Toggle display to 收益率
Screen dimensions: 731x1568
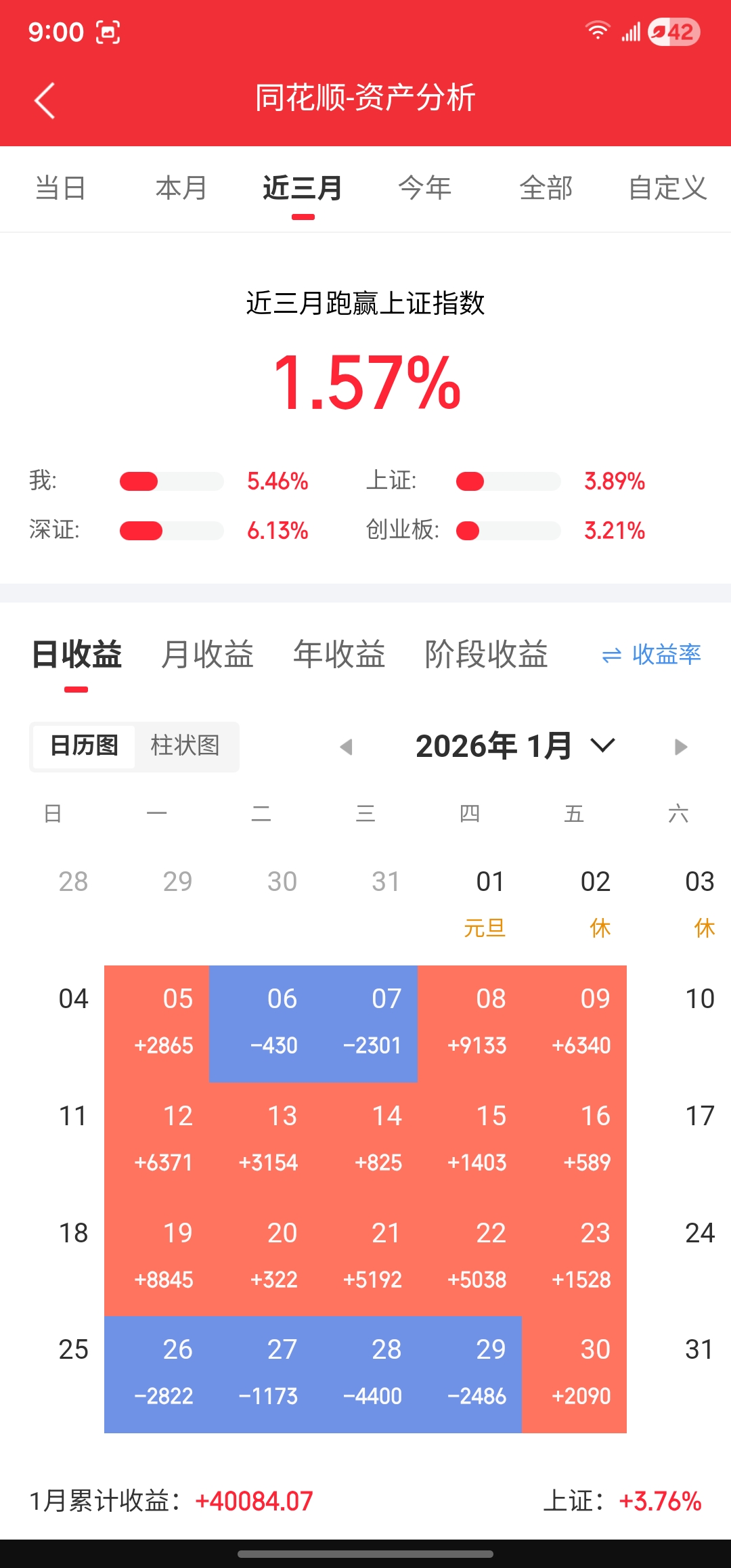point(651,654)
